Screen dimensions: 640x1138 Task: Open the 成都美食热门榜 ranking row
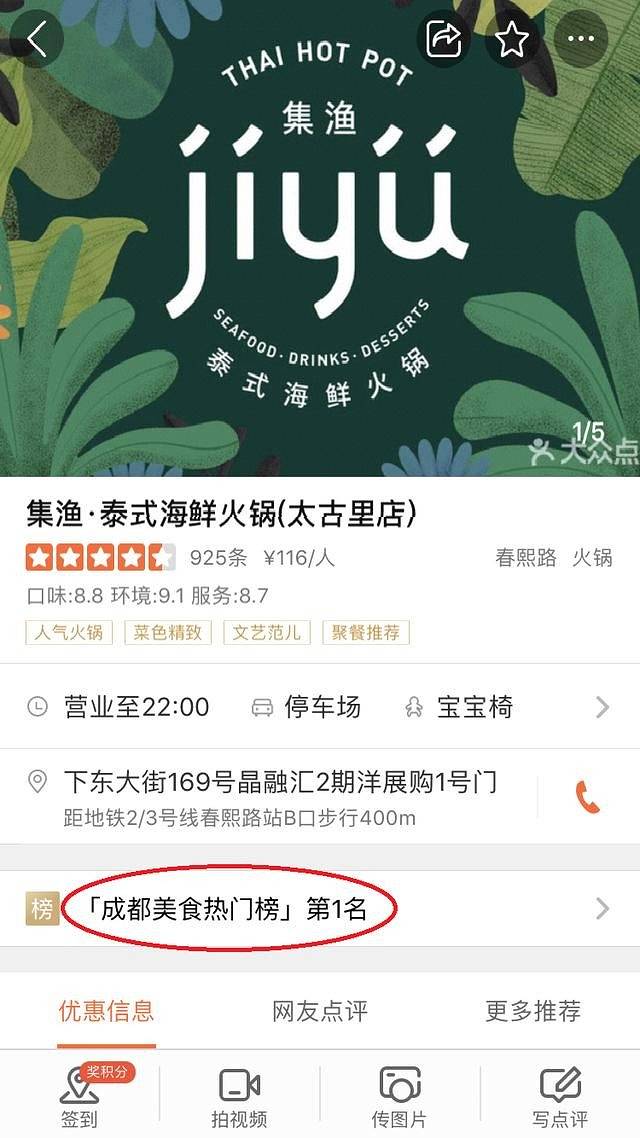320,908
